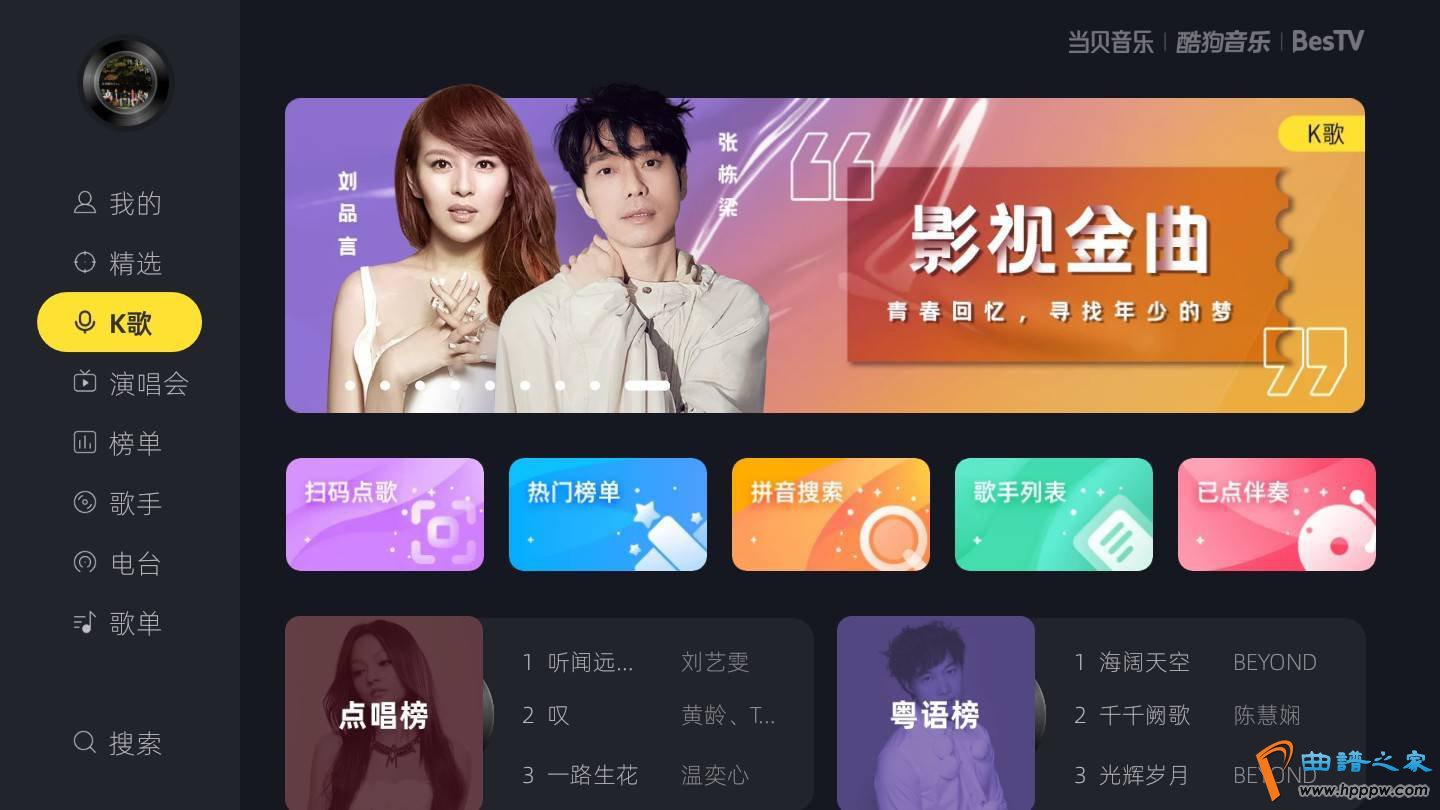This screenshot has height=810, width=1440.
Task: Go to 我的 section
Action: pyautogui.click(x=119, y=204)
